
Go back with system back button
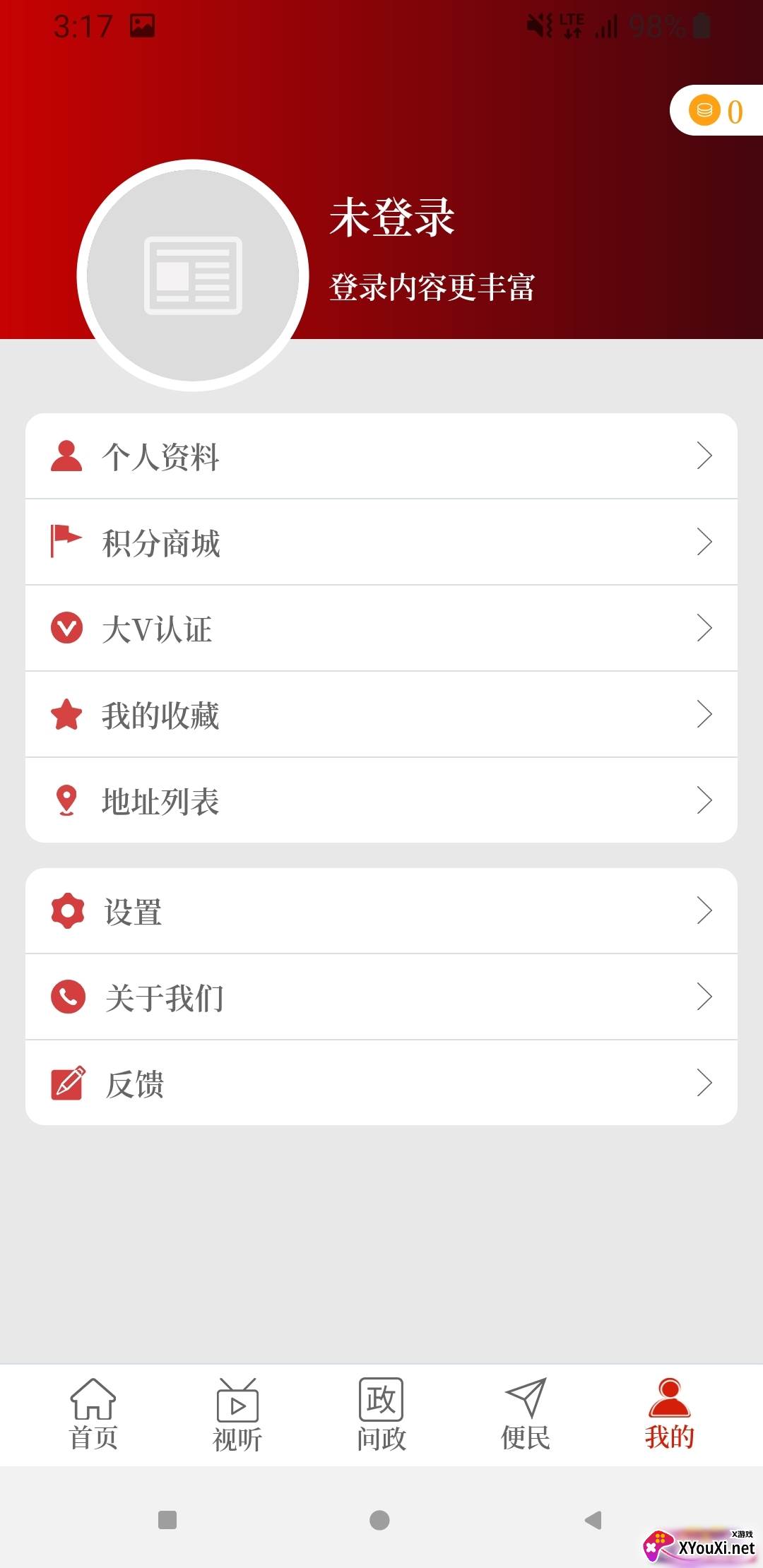593,1520
